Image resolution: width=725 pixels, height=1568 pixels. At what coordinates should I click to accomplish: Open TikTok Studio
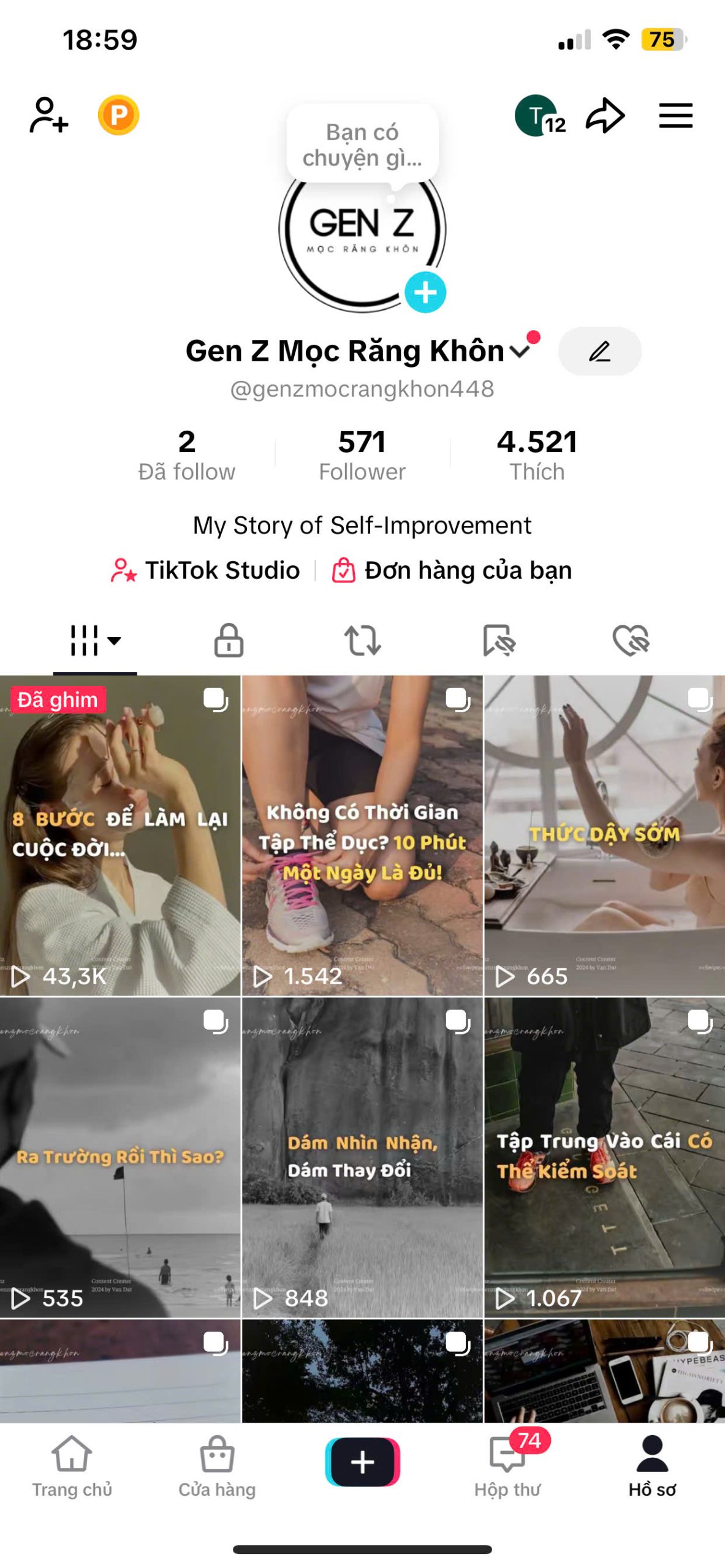[206, 570]
